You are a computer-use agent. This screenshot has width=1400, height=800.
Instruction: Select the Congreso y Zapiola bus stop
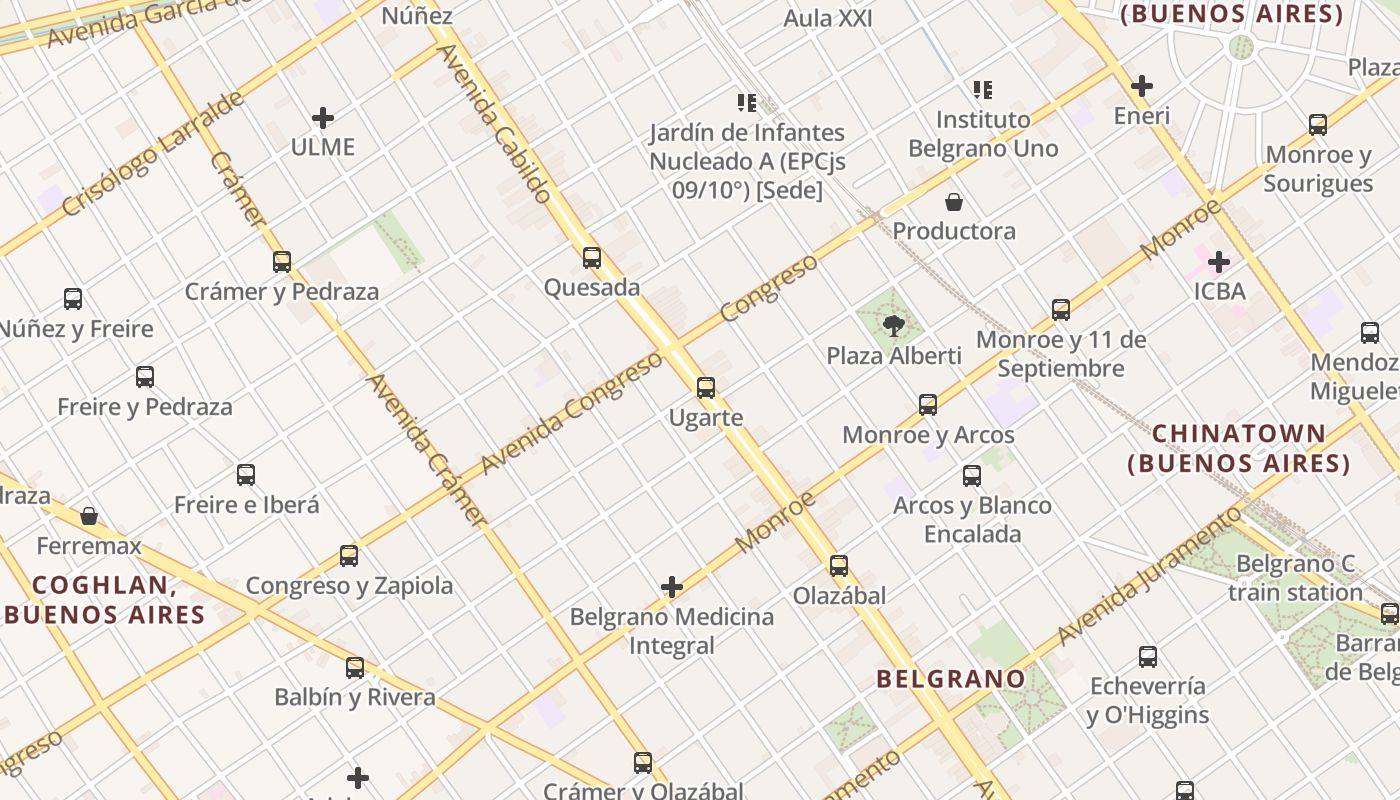click(349, 556)
